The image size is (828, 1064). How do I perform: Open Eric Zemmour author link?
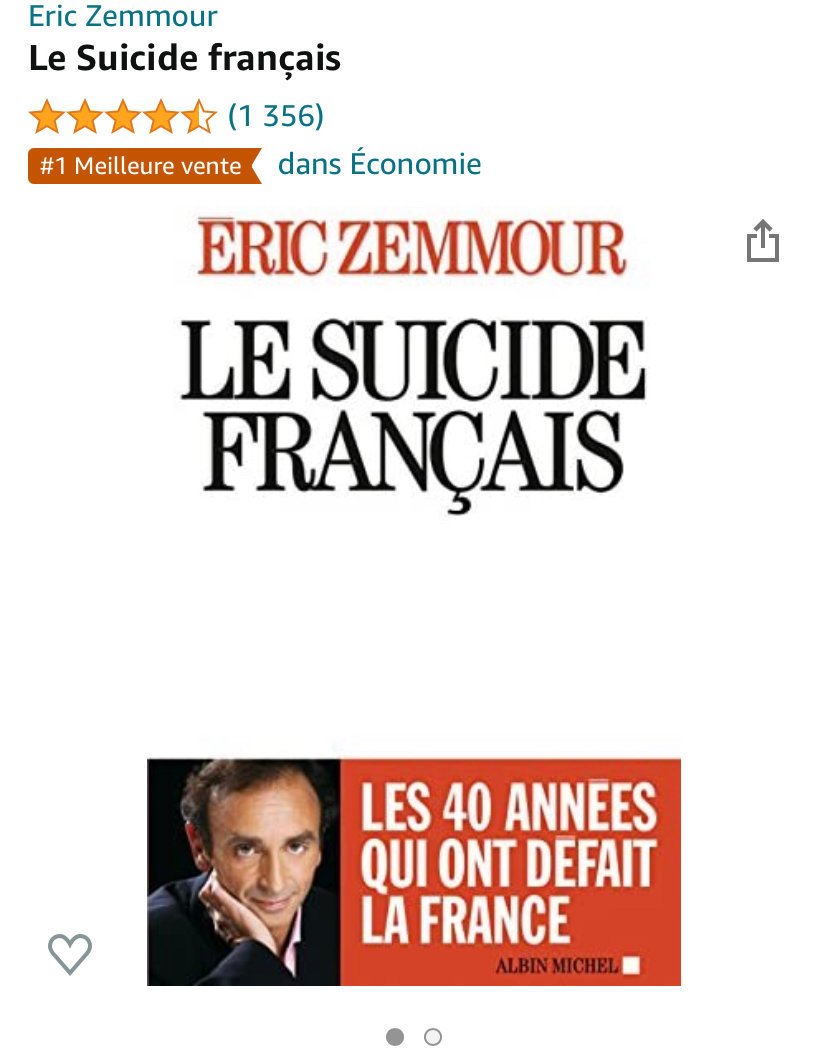122,16
